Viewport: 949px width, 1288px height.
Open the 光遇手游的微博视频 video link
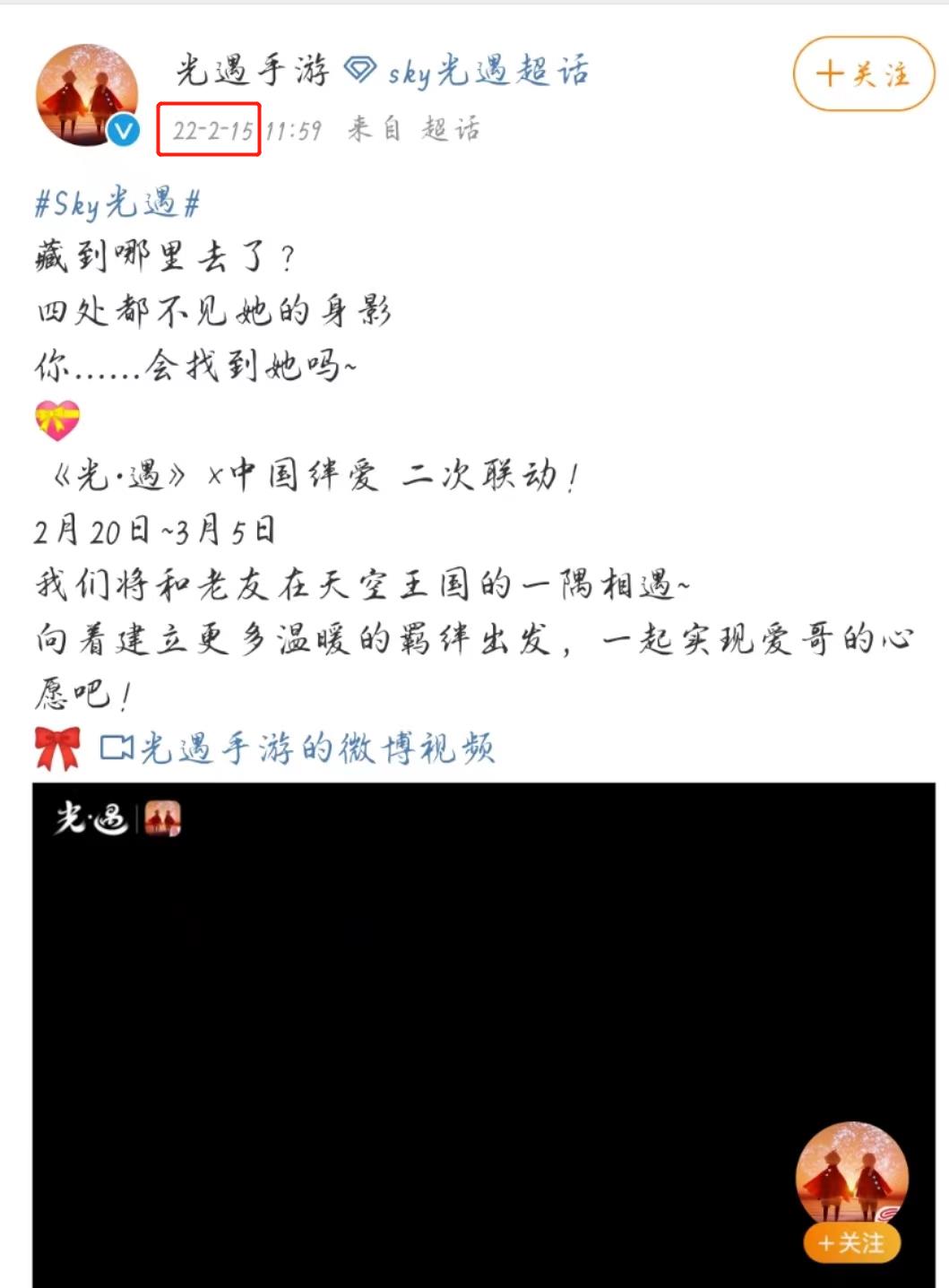316,748
